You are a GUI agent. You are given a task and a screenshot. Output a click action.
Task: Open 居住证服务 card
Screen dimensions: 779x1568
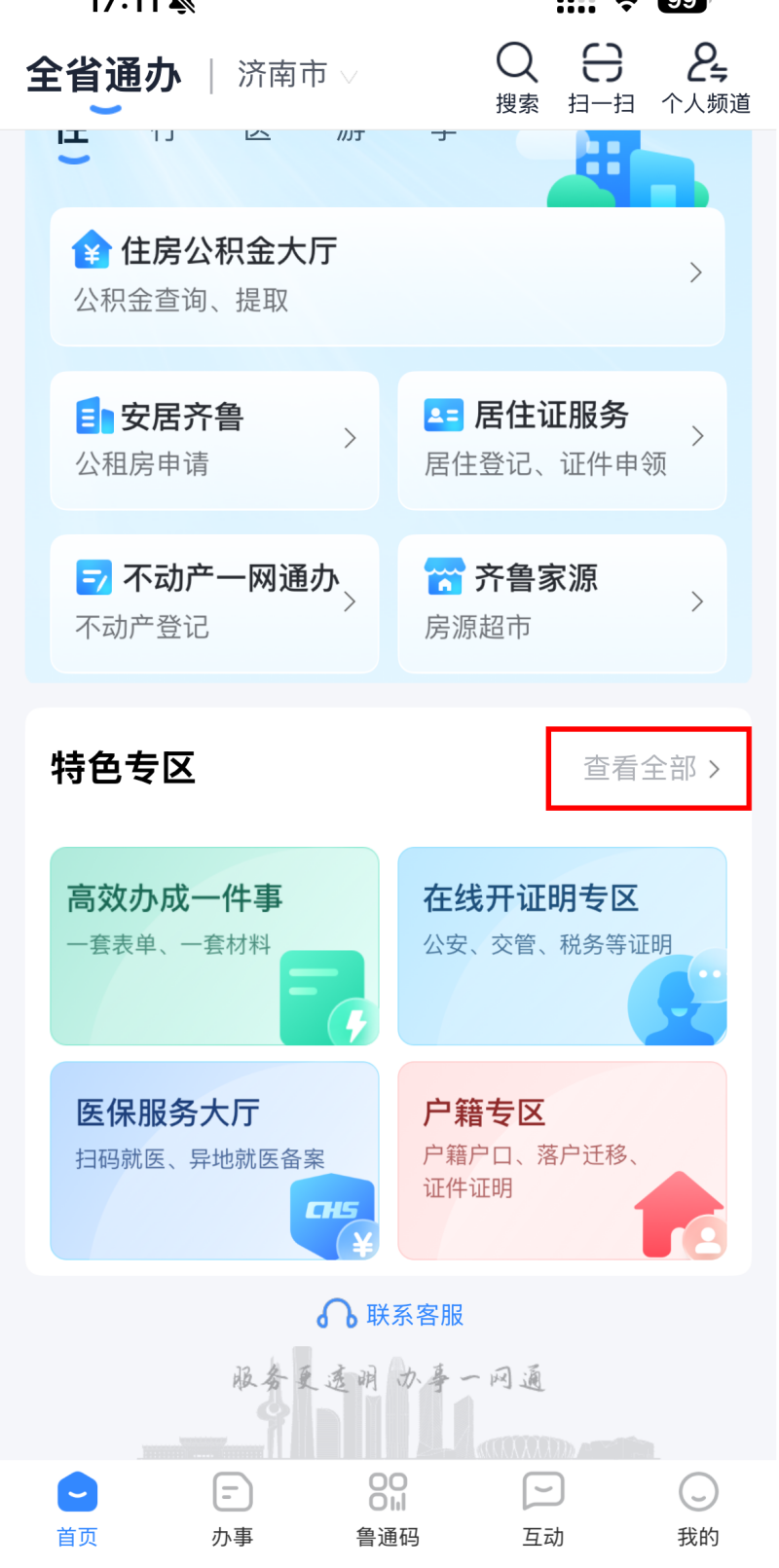pyautogui.click(x=562, y=440)
